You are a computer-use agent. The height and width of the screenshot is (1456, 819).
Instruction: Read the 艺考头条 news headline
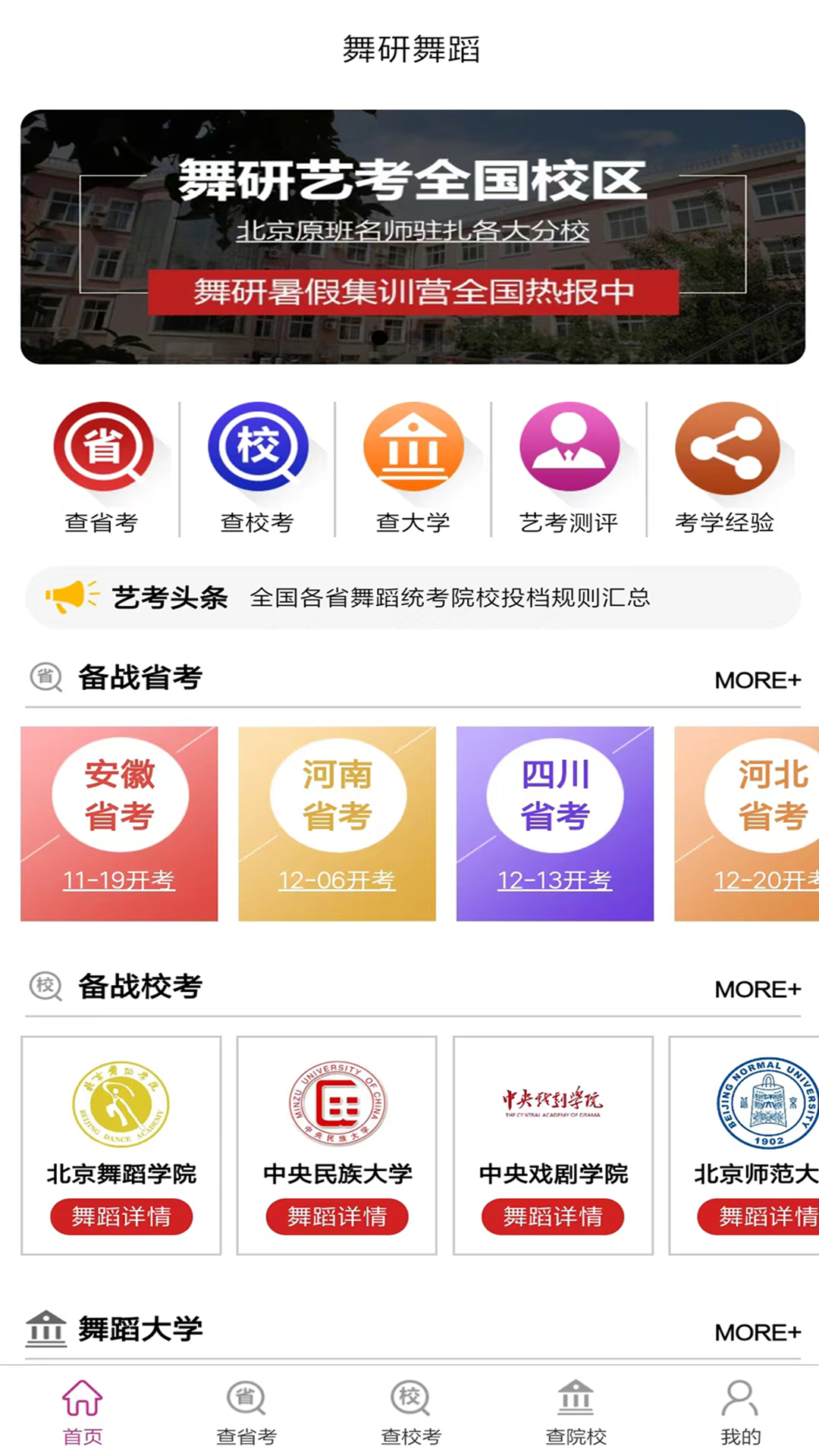tap(449, 598)
